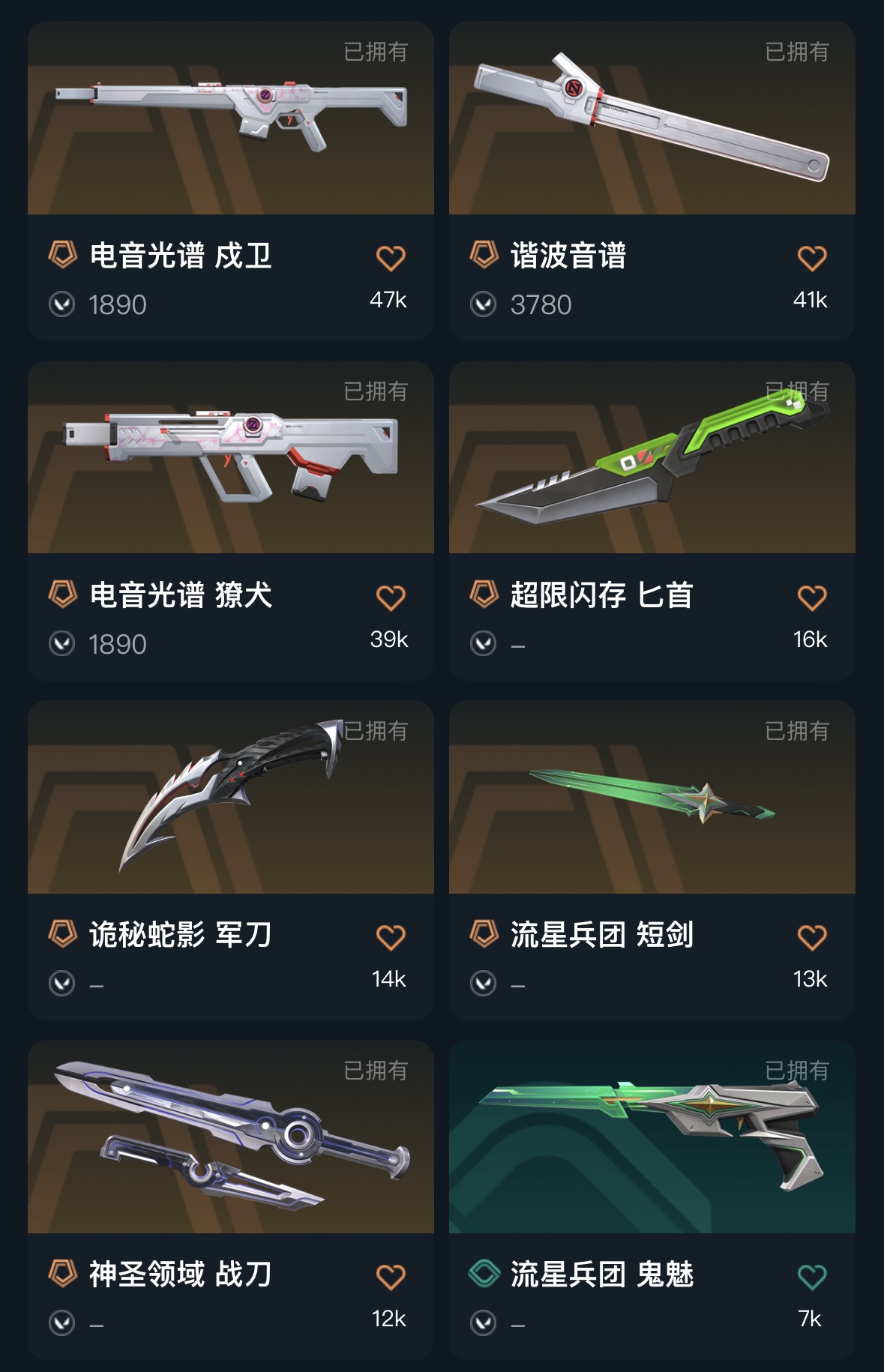Open the 诡秘蛇影 军刀 card
Viewport: 884px width, 1372px height.
click(x=230, y=798)
